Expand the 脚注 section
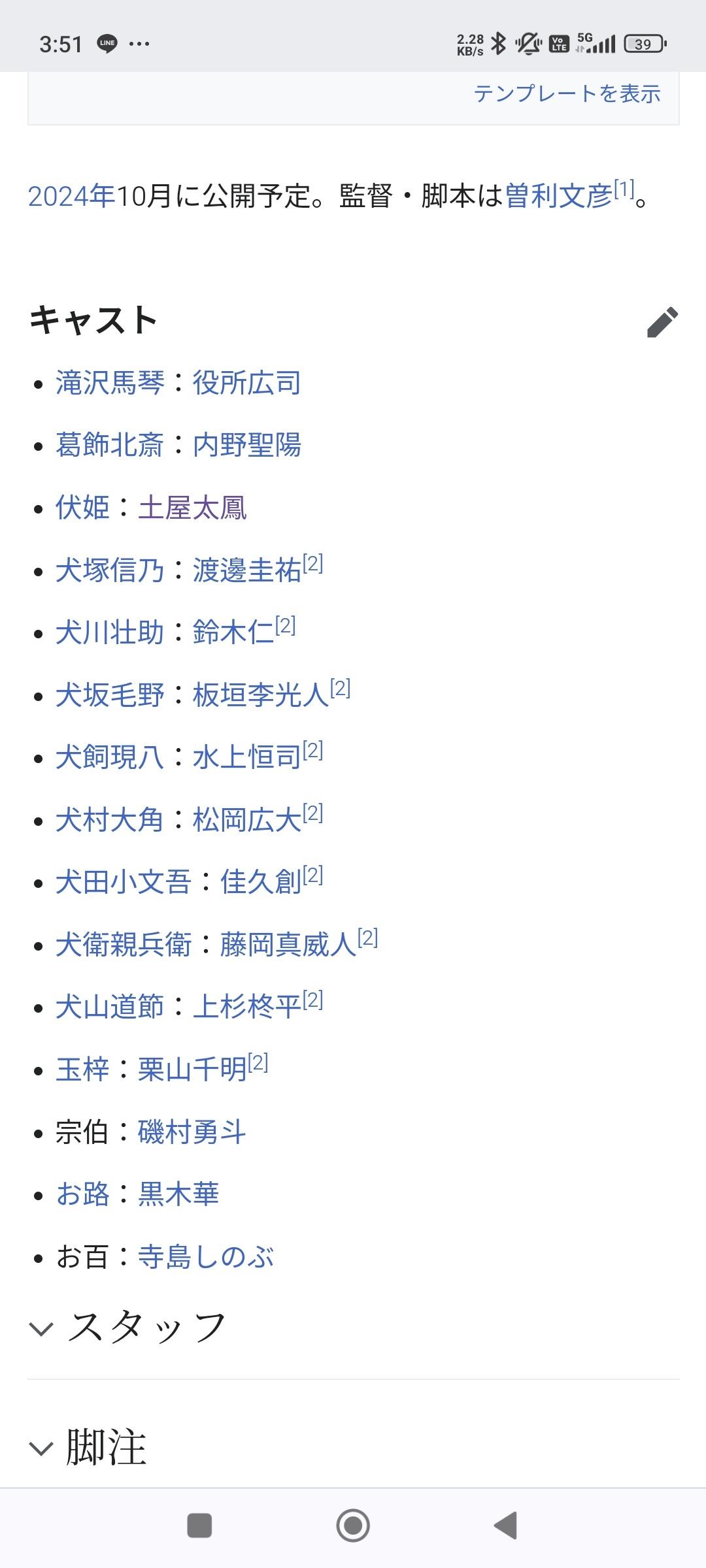The image size is (706, 1568). coord(88,1448)
